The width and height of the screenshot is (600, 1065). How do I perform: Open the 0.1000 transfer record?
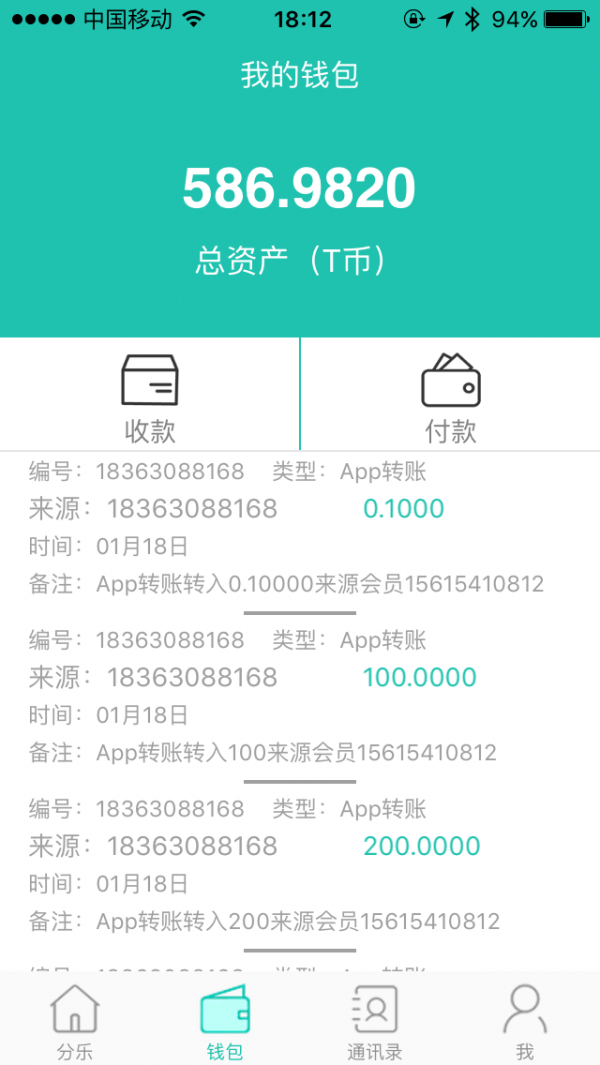[300, 528]
